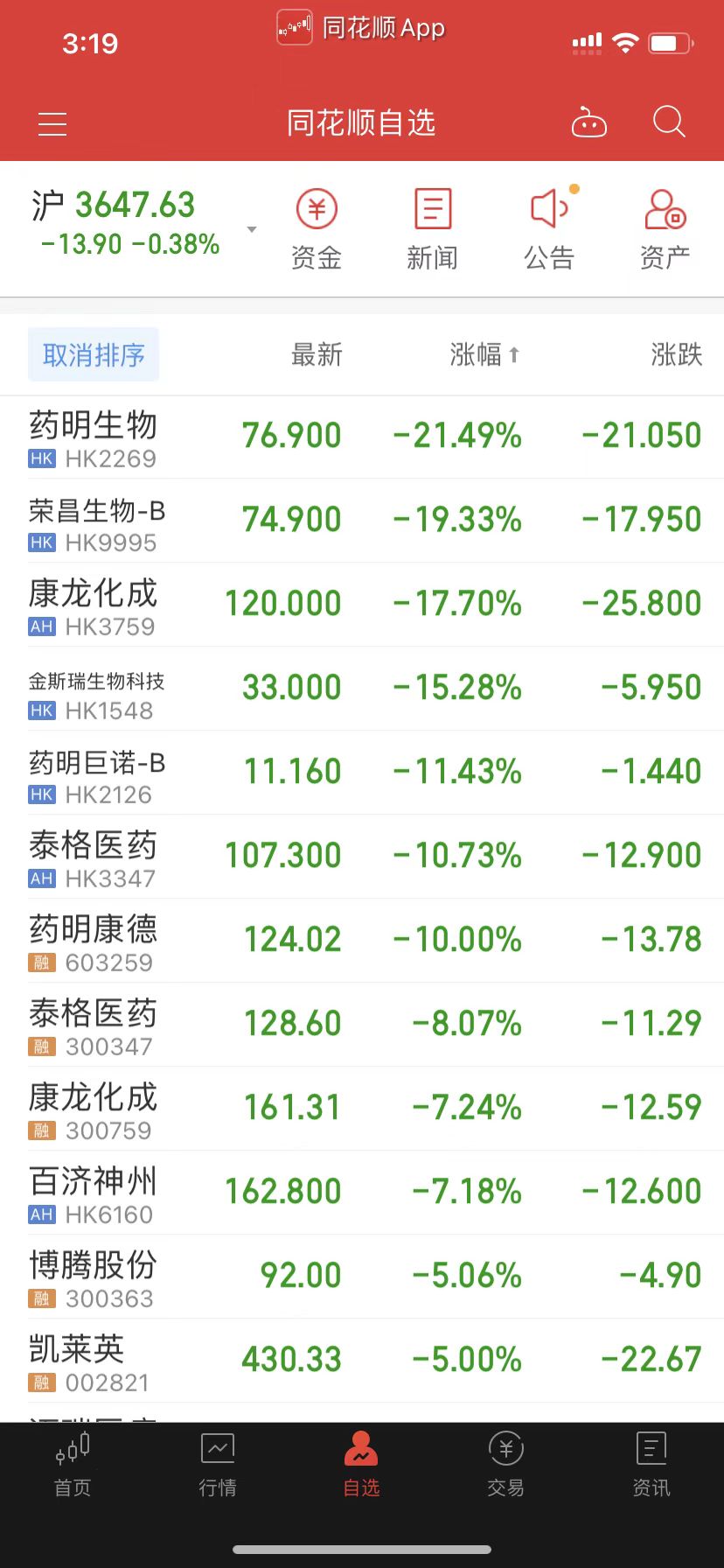Open the 公告 announcements shortcut
The image size is (724, 1568).
point(549,229)
